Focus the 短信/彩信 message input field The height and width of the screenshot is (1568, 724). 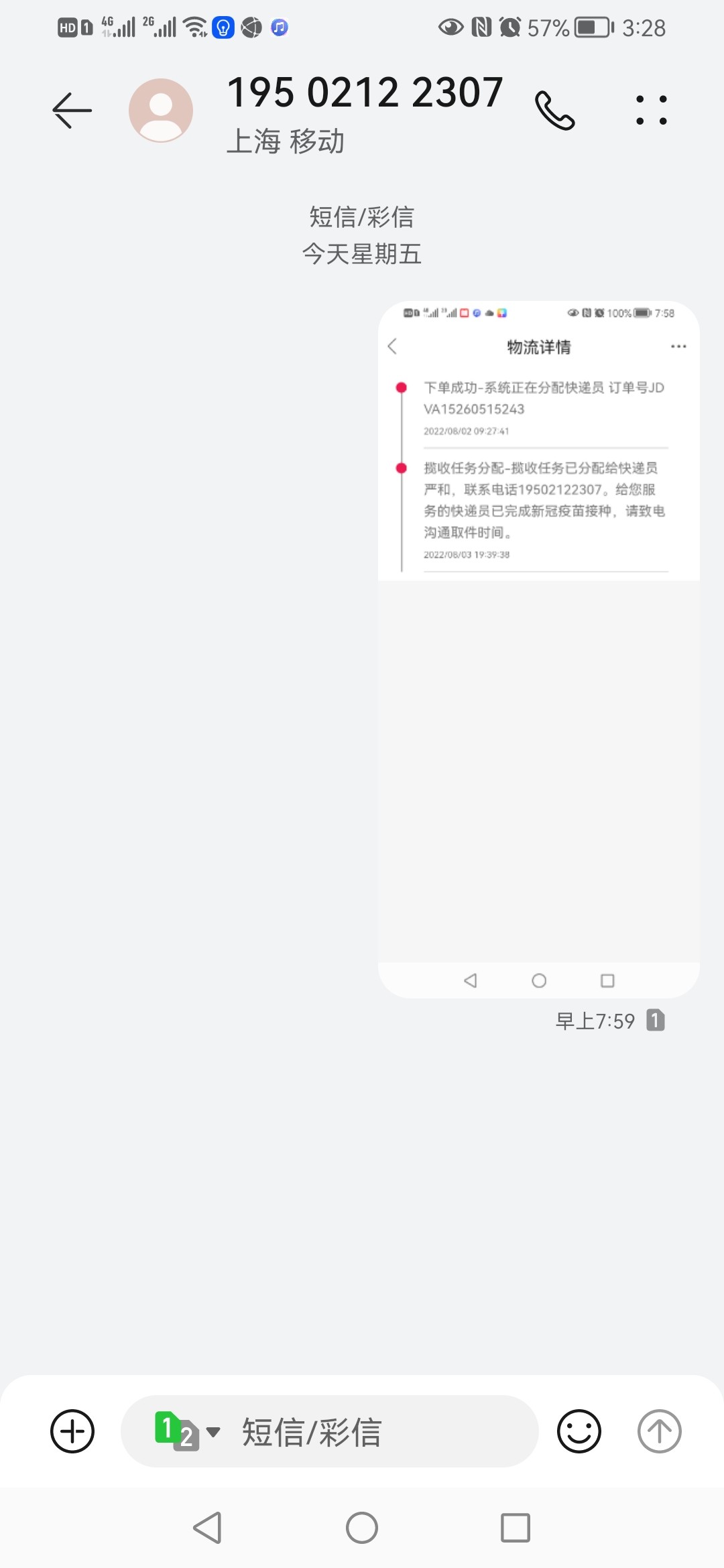(375, 1432)
